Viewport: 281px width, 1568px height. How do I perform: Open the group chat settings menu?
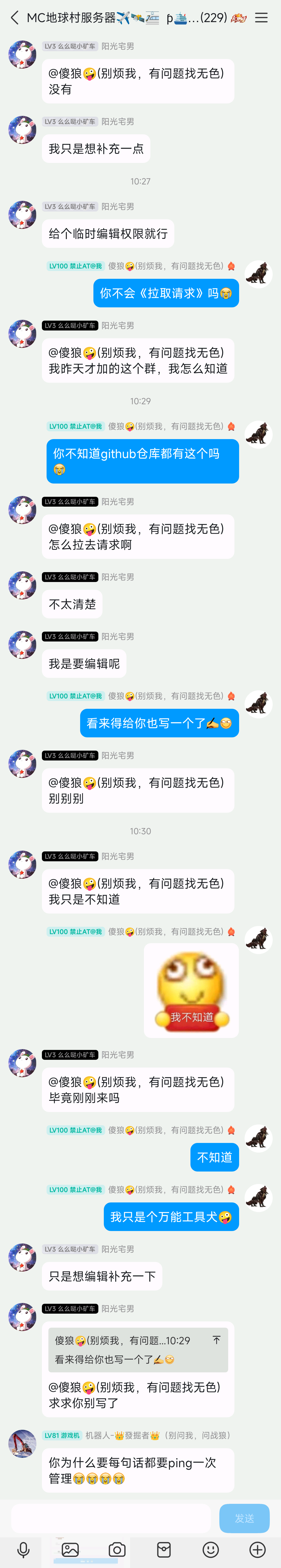pos(261,18)
